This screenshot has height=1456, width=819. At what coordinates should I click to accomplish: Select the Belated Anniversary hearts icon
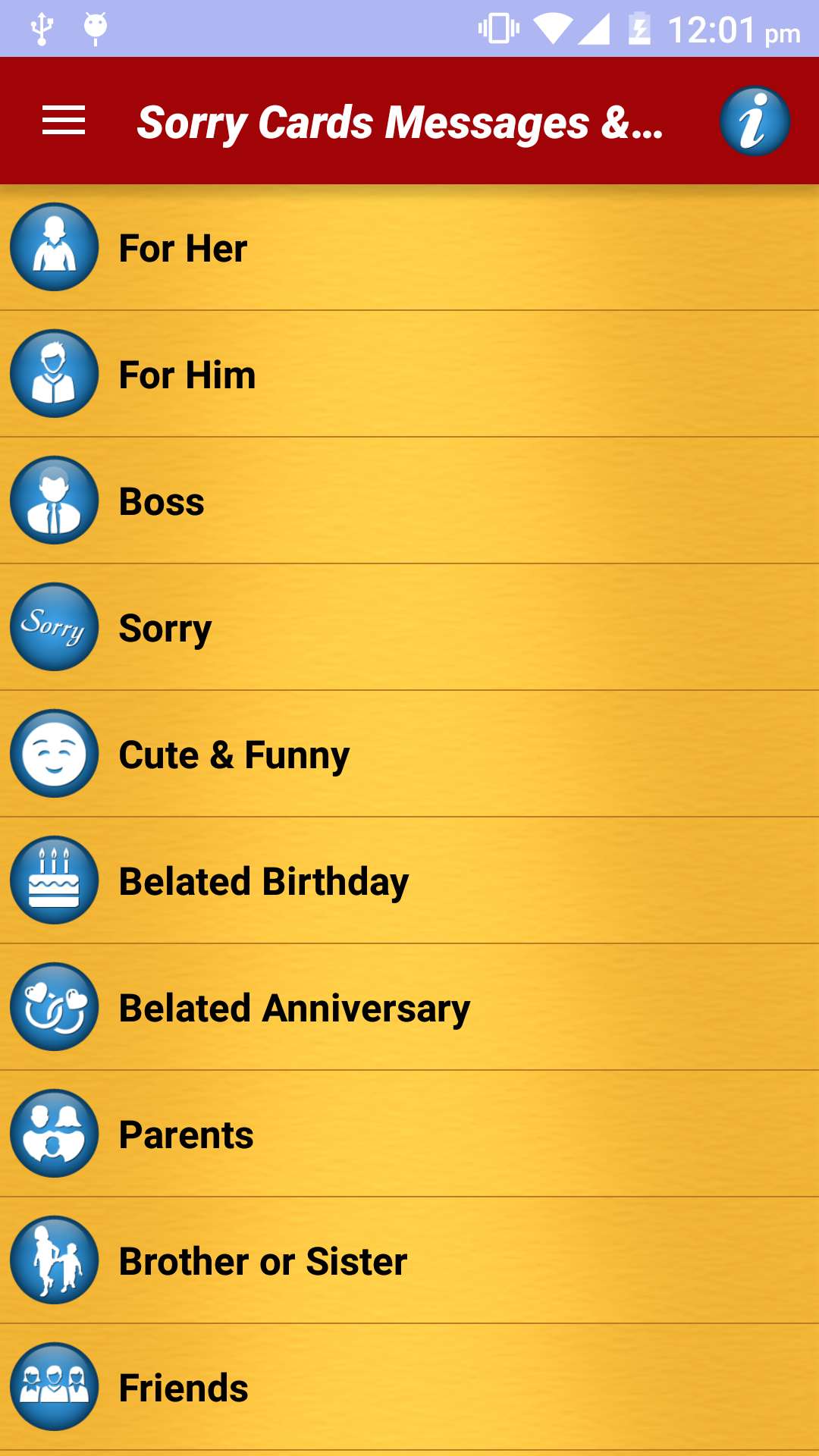pyautogui.click(x=54, y=1007)
